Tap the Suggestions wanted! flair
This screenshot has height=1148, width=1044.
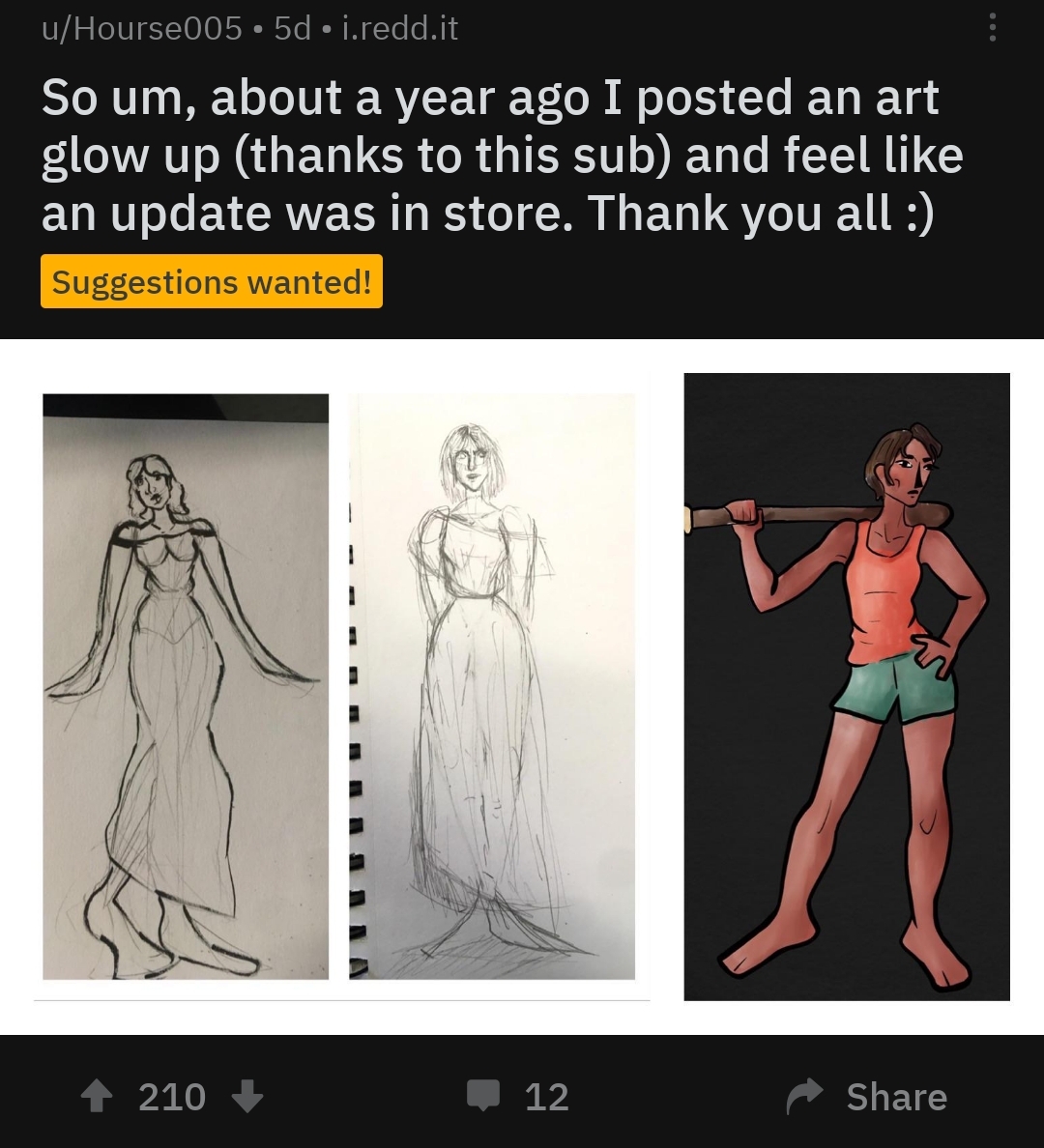coord(211,281)
